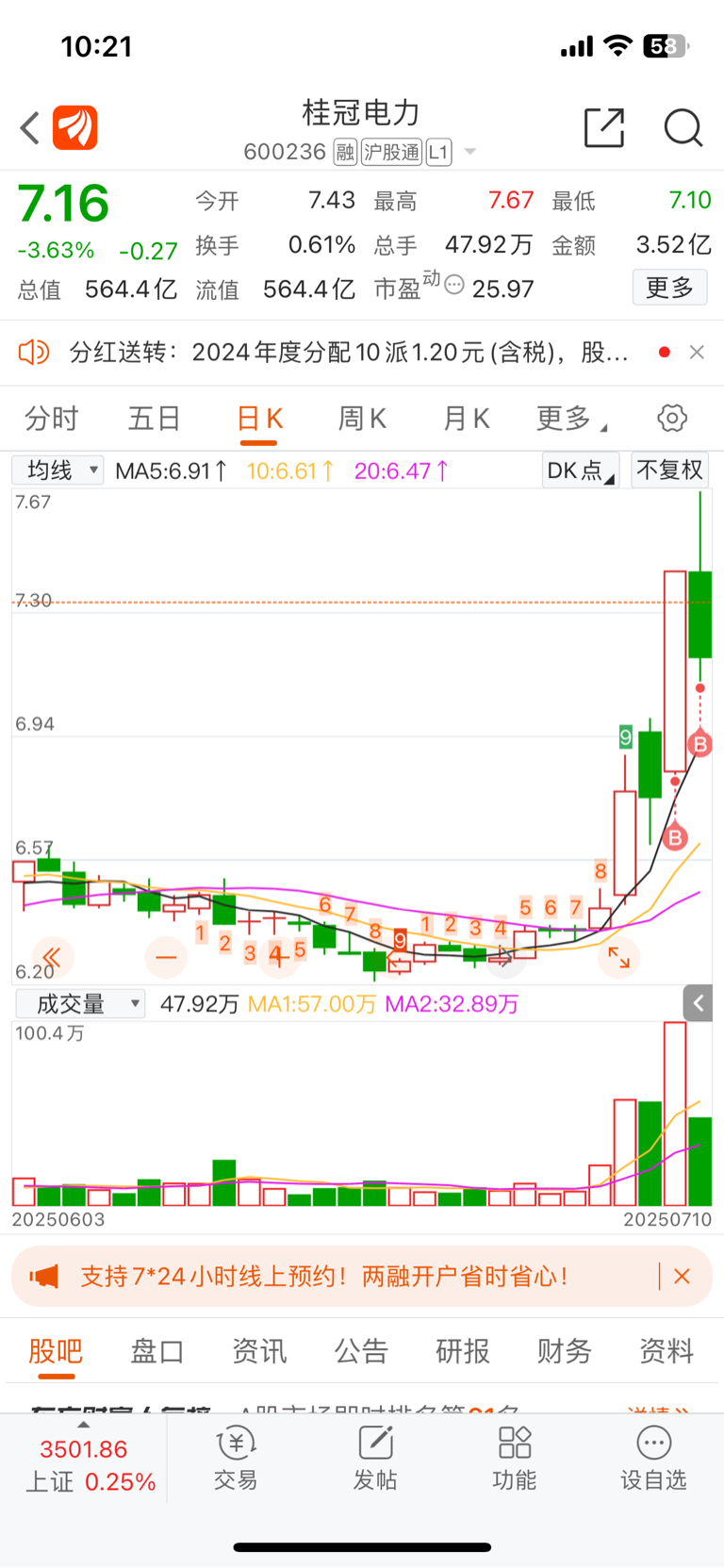Screen dimensions: 724x1568
Task: Switch to the 盘口 tab
Action: (156, 1351)
